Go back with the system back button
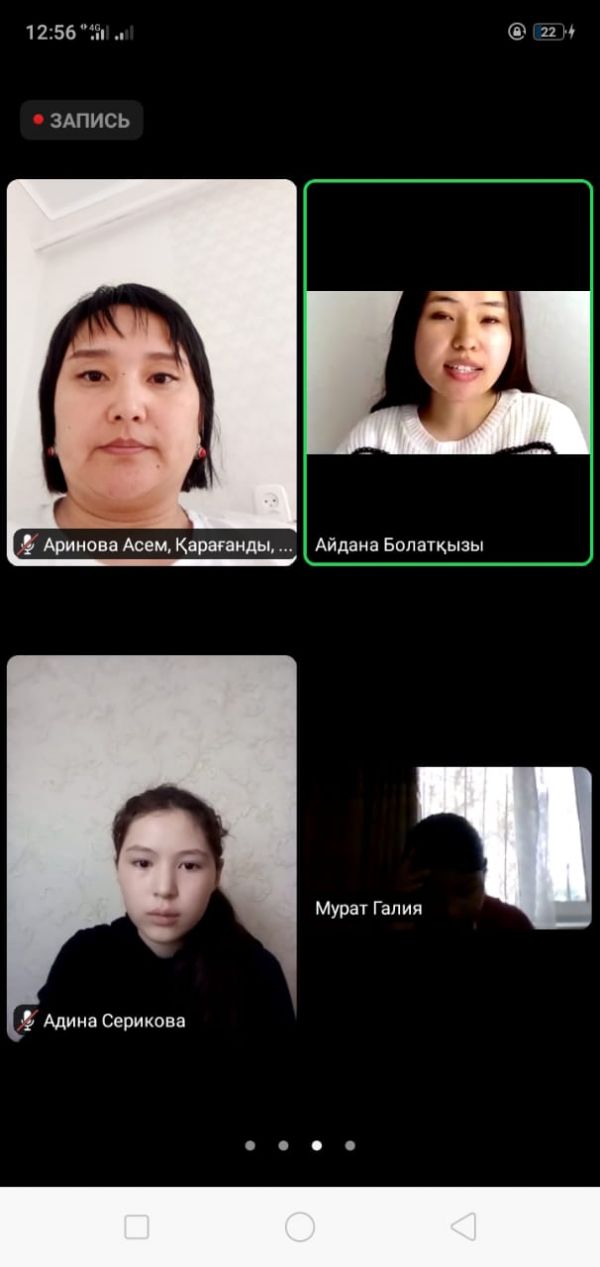 pyautogui.click(x=463, y=1227)
